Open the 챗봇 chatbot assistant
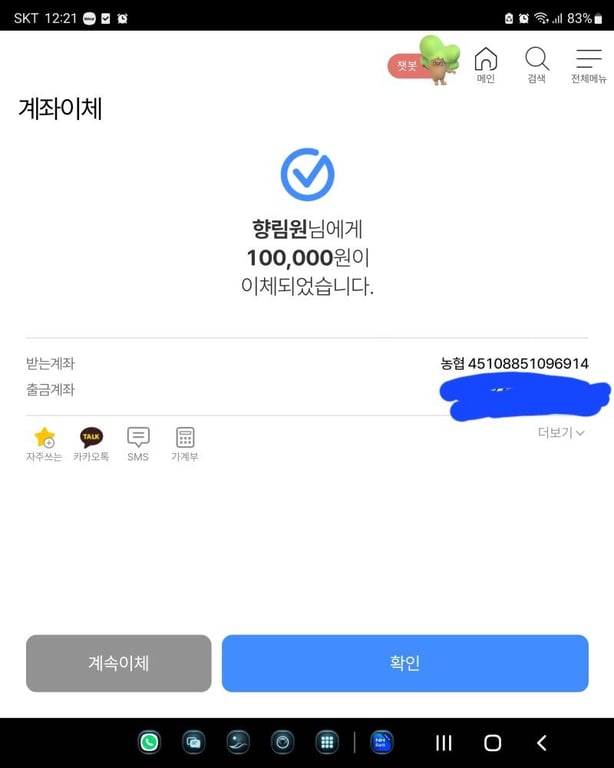Screen dimensions: 614x768 pos(422,63)
